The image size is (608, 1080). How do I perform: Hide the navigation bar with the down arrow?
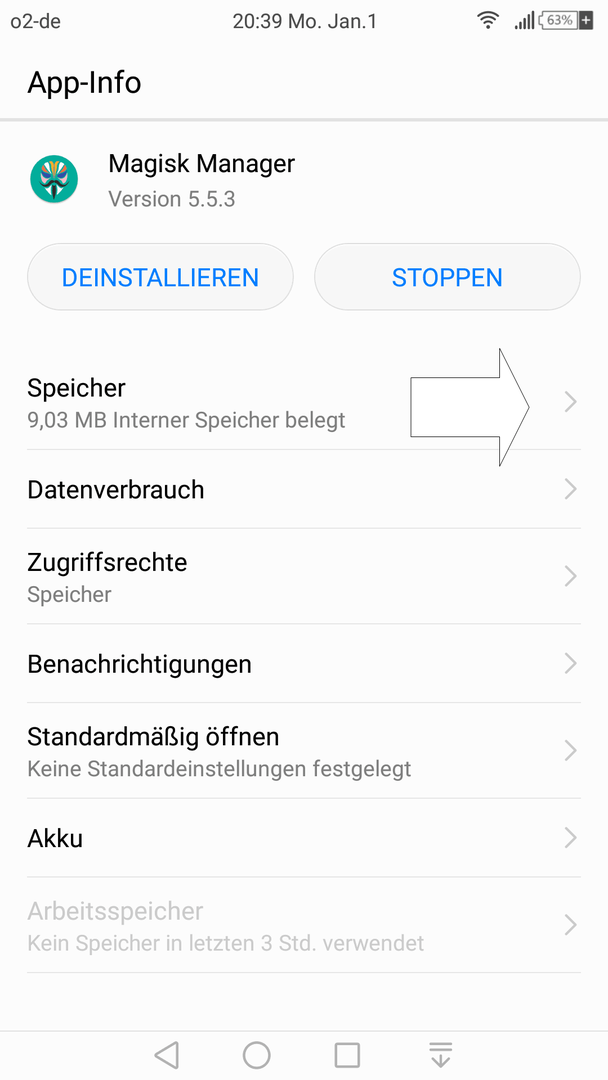click(x=440, y=1055)
